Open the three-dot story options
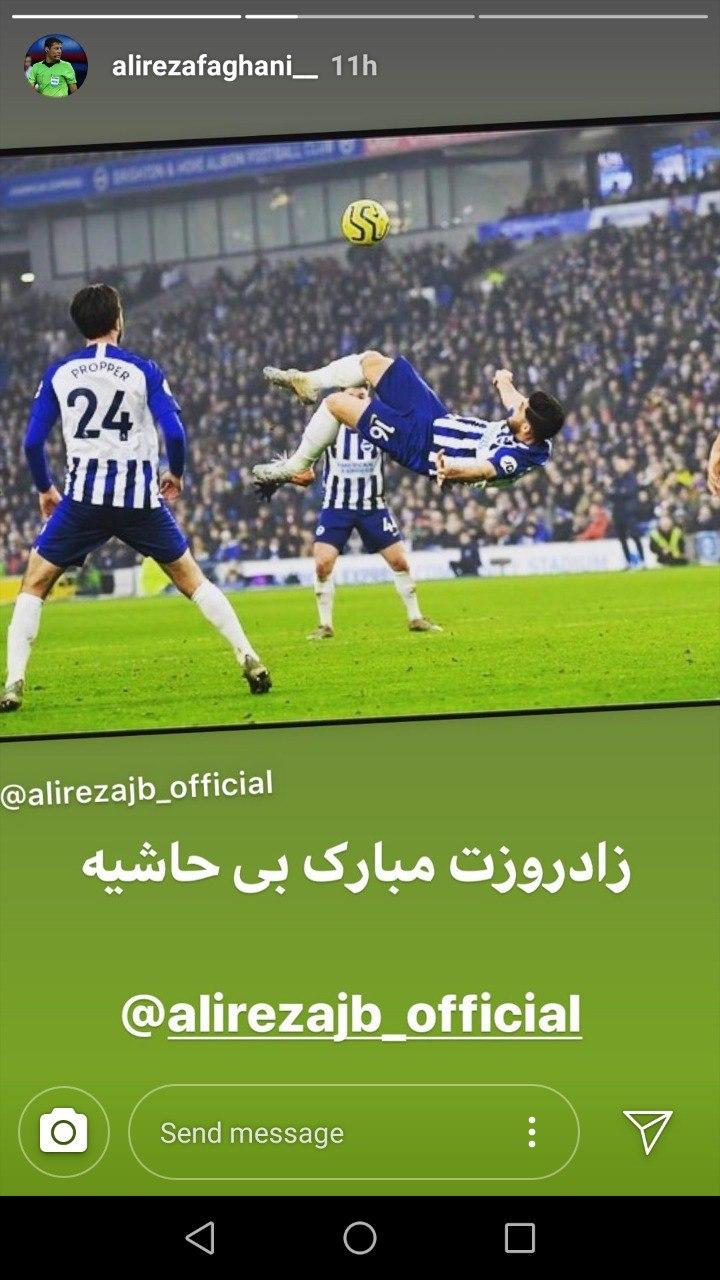Image resolution: width=720 pixels, height=1280 pixels. 532,1132
